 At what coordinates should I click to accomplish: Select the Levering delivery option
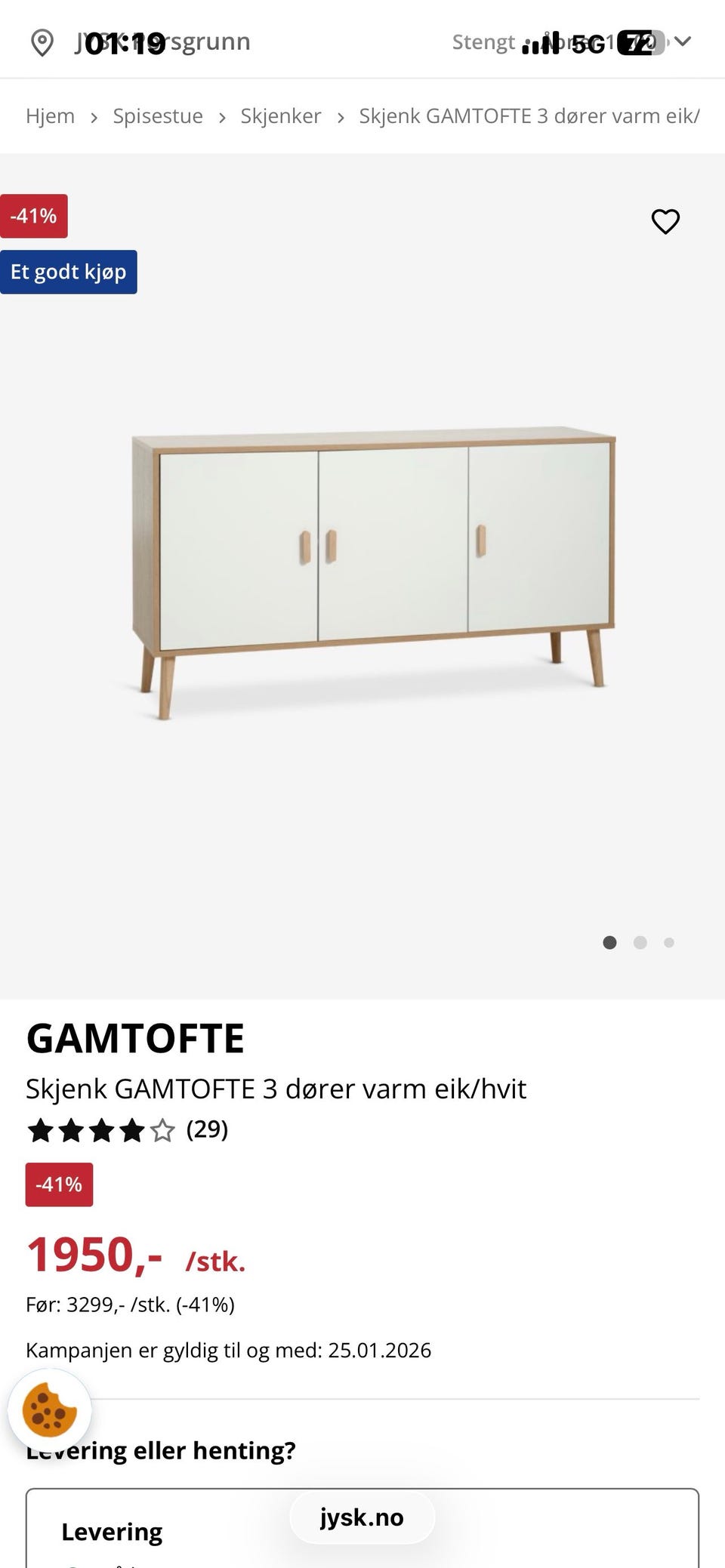112,1531
